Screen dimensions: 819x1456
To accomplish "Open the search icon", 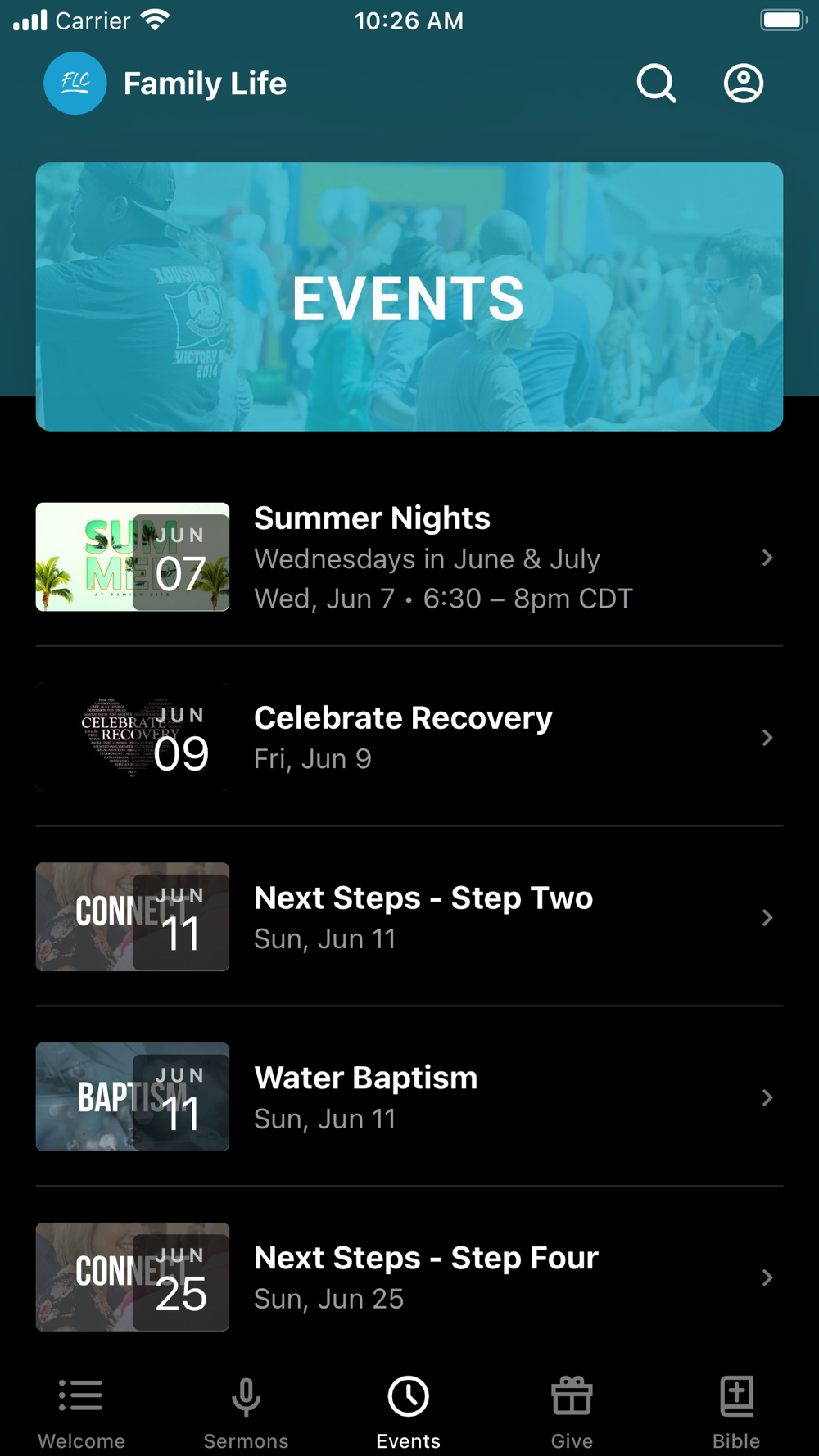I will click(x=657, y=84).
